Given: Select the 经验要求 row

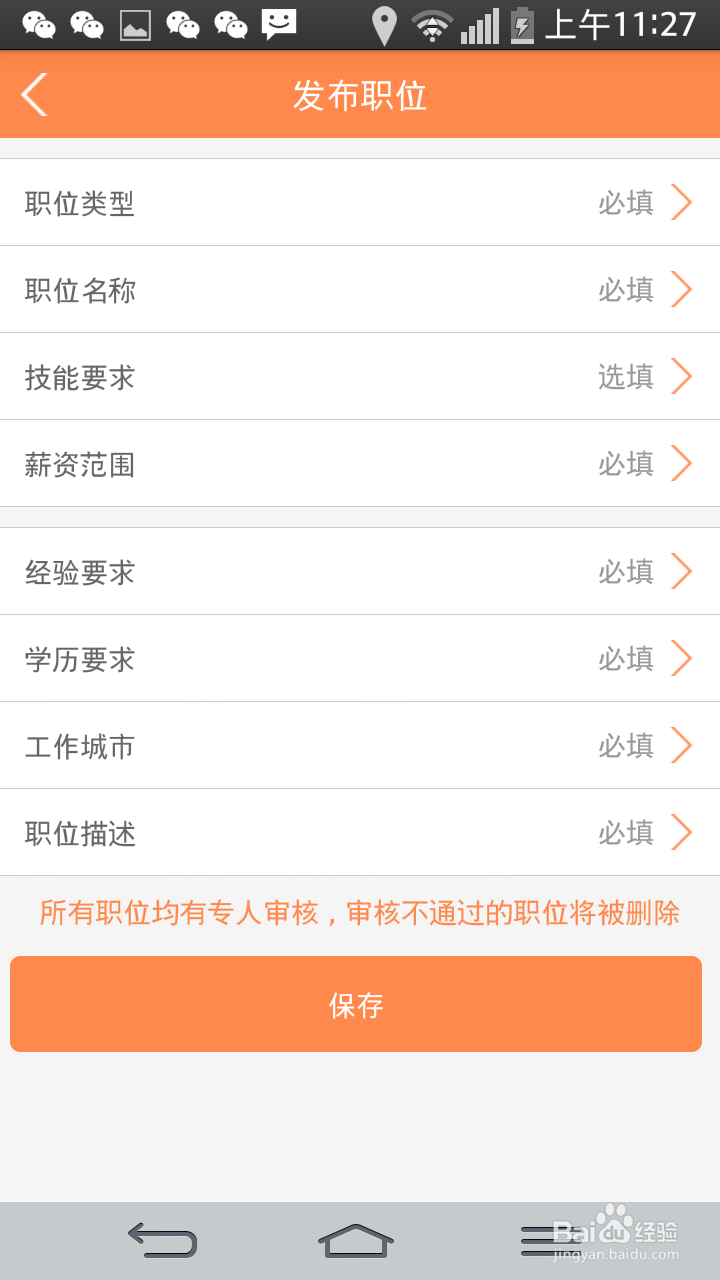Looking at the screenshot, I should 360,572.
